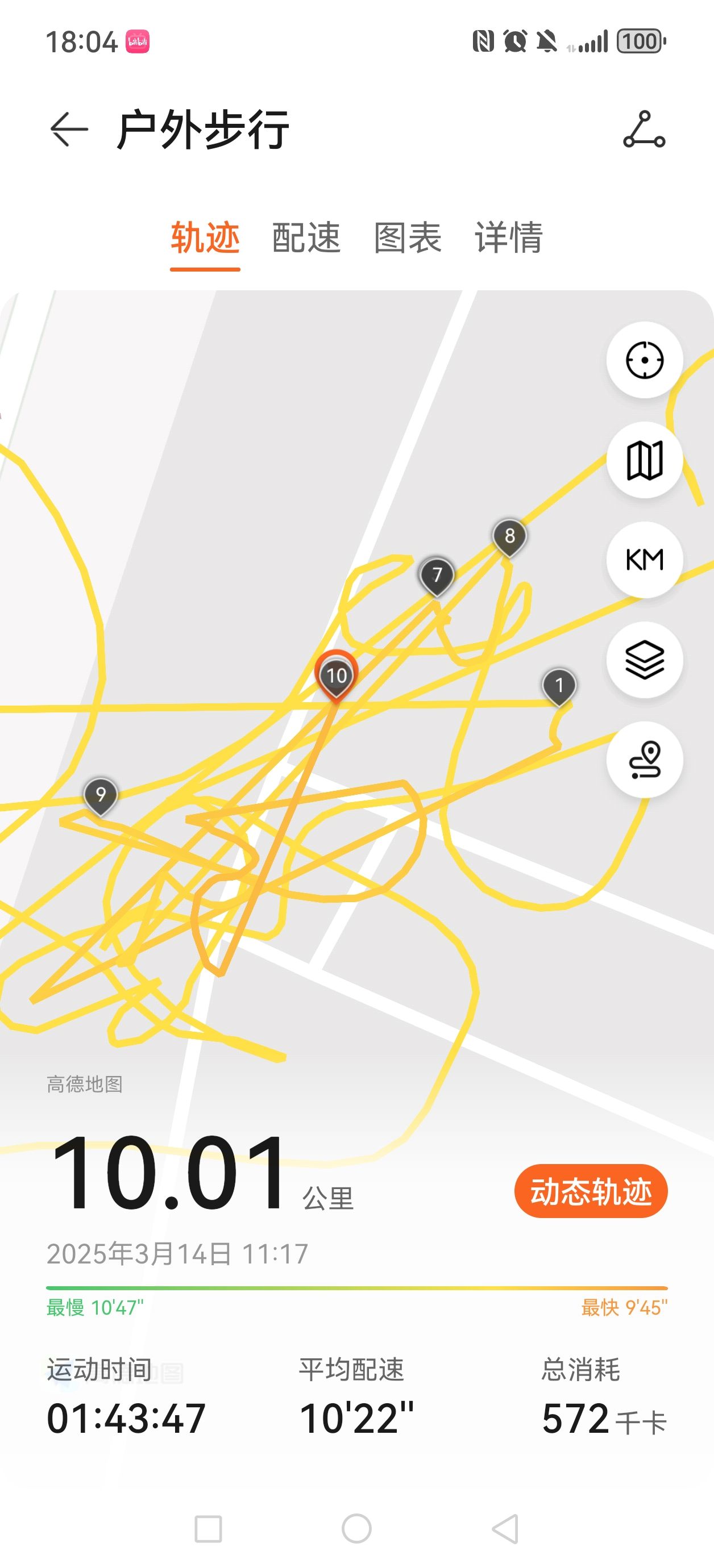Open the map layers button
Screen dimensions: 714x1568
click(644, 659)
